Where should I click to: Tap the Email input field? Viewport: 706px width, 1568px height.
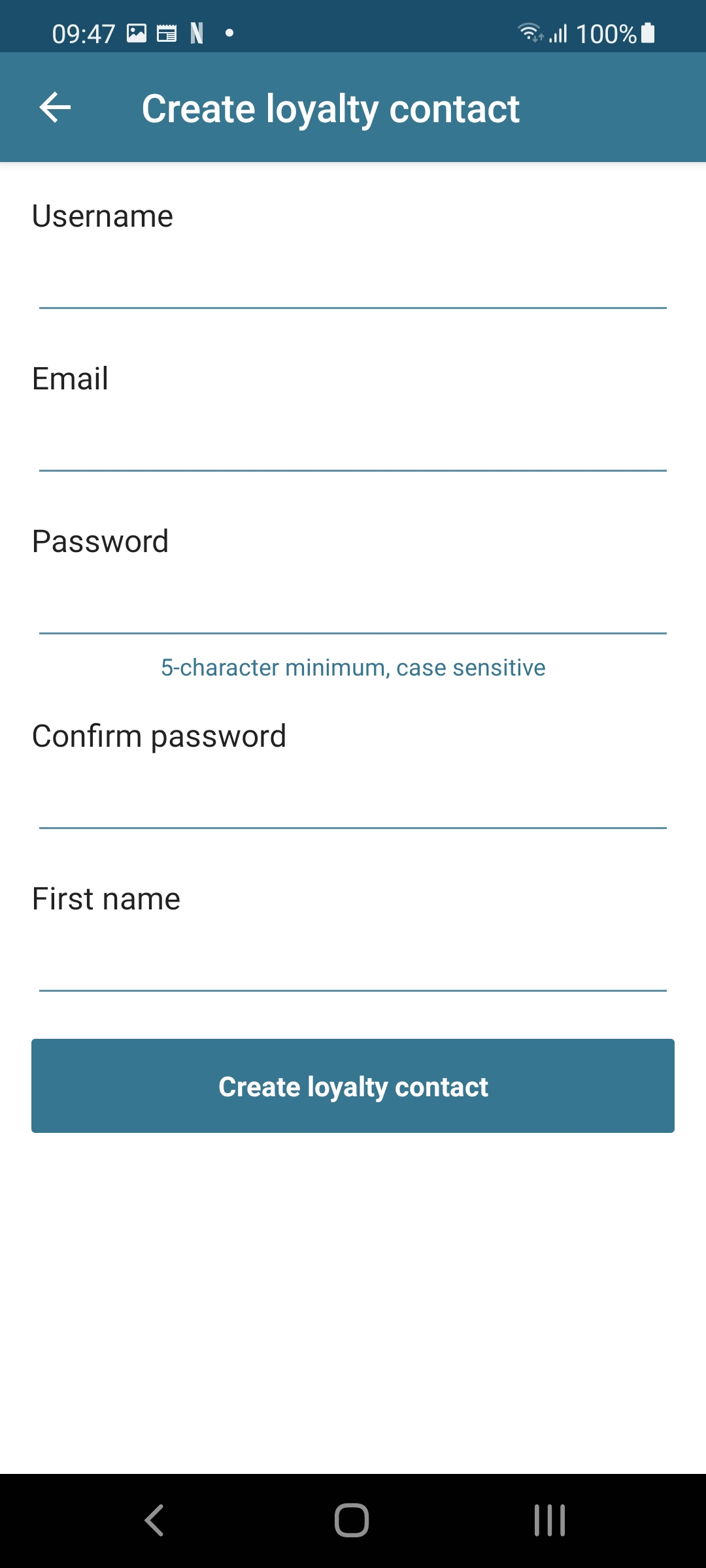(353, 444)
